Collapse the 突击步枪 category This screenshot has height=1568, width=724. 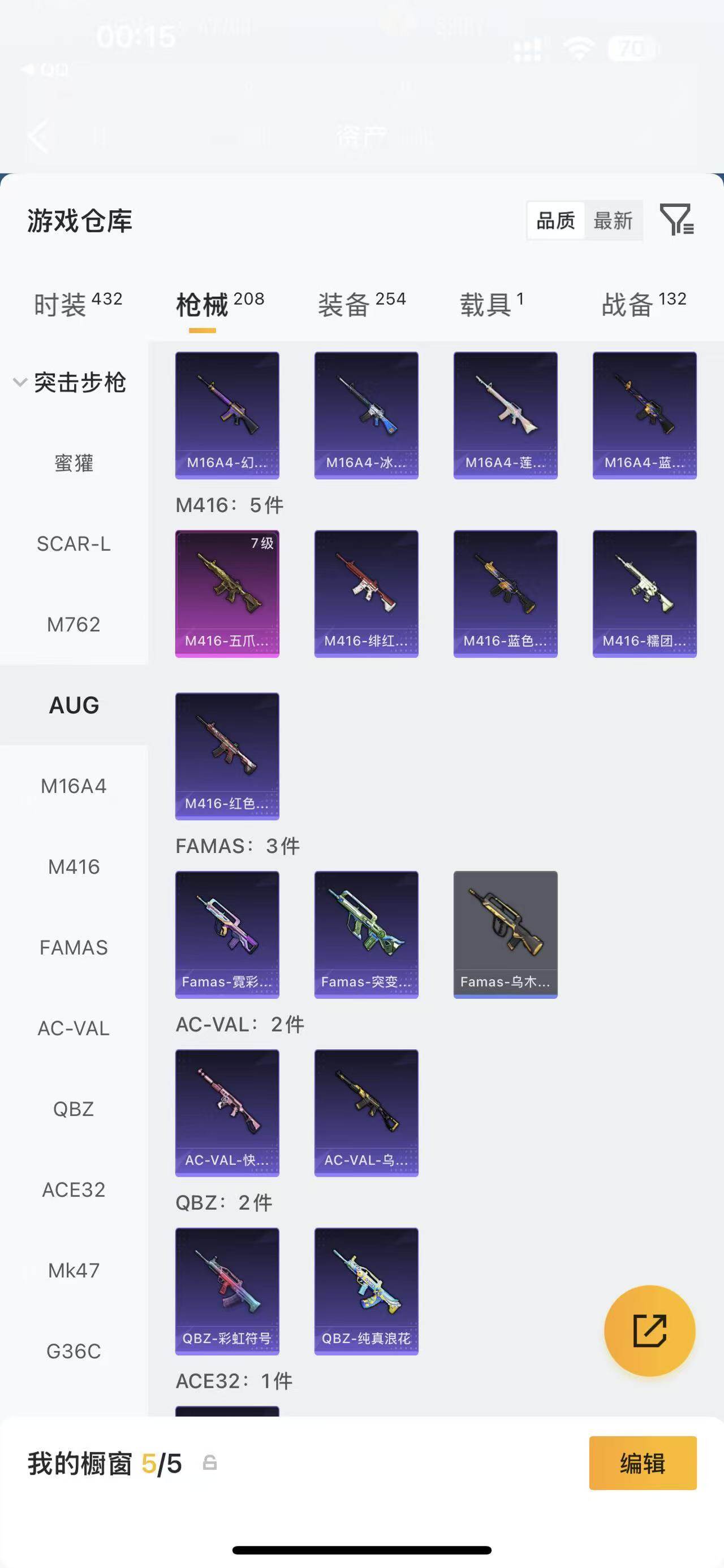[x=70, y=382]
